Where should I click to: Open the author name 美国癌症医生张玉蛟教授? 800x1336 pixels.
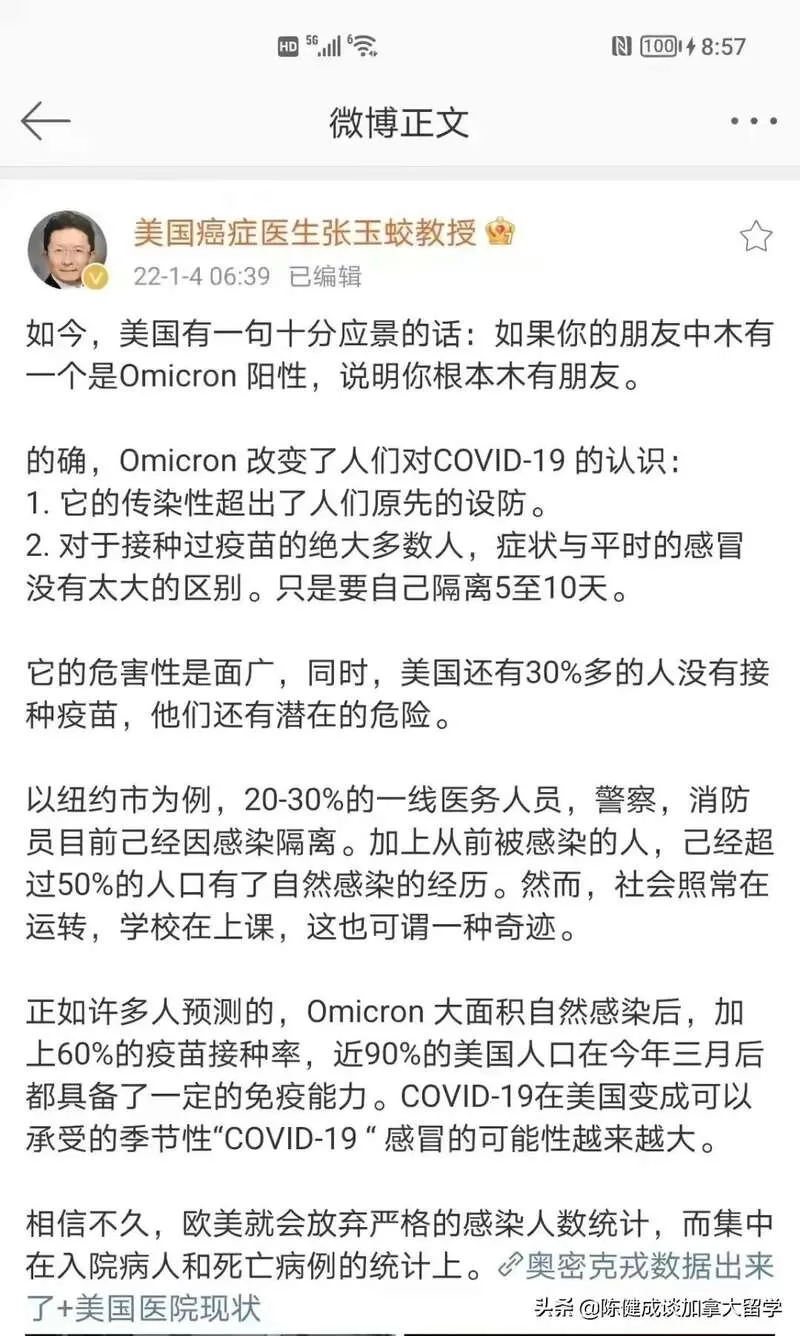pyautogui.click(x=304, y=233)
